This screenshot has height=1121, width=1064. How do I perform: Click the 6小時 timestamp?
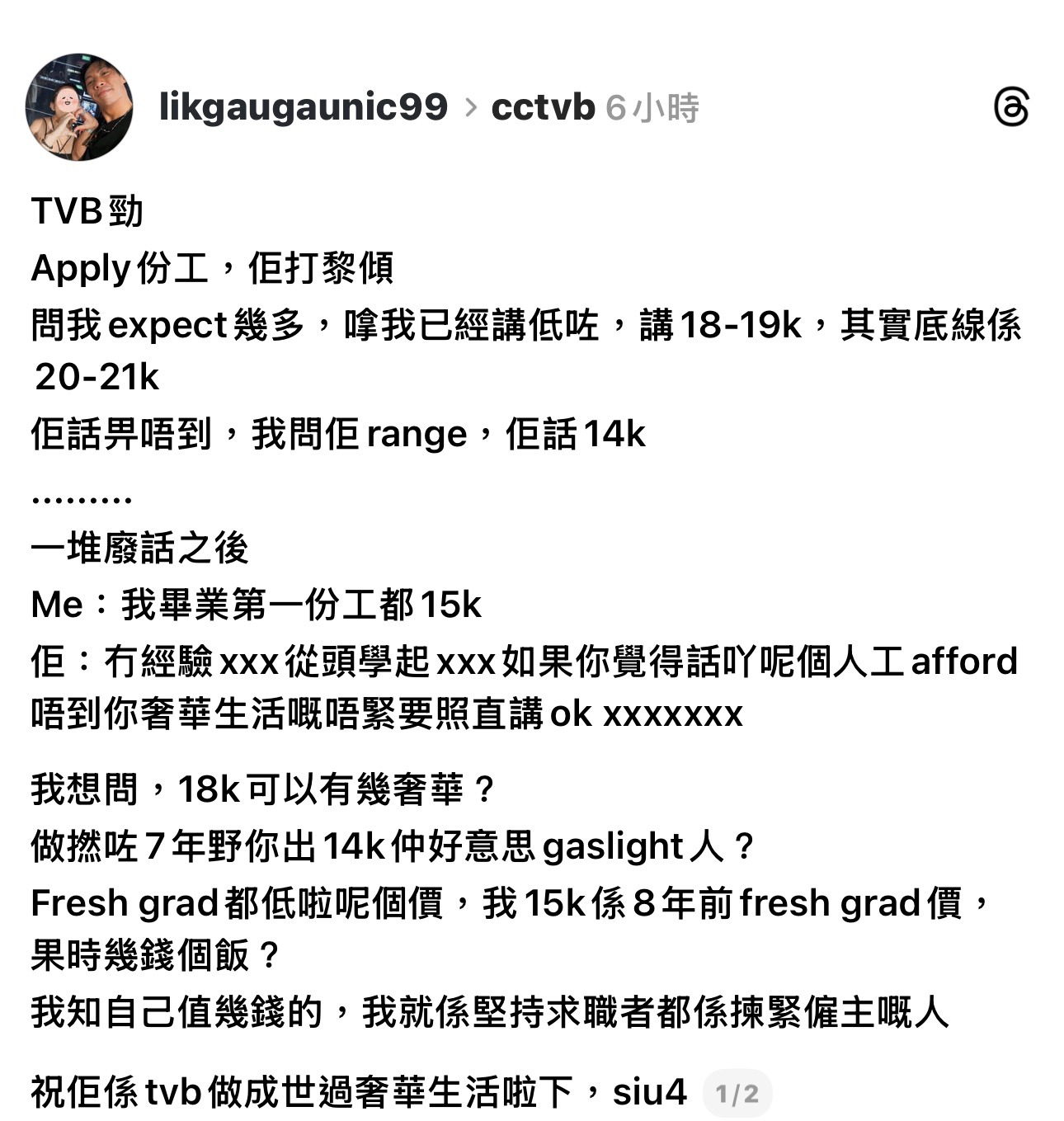point(656,108)
